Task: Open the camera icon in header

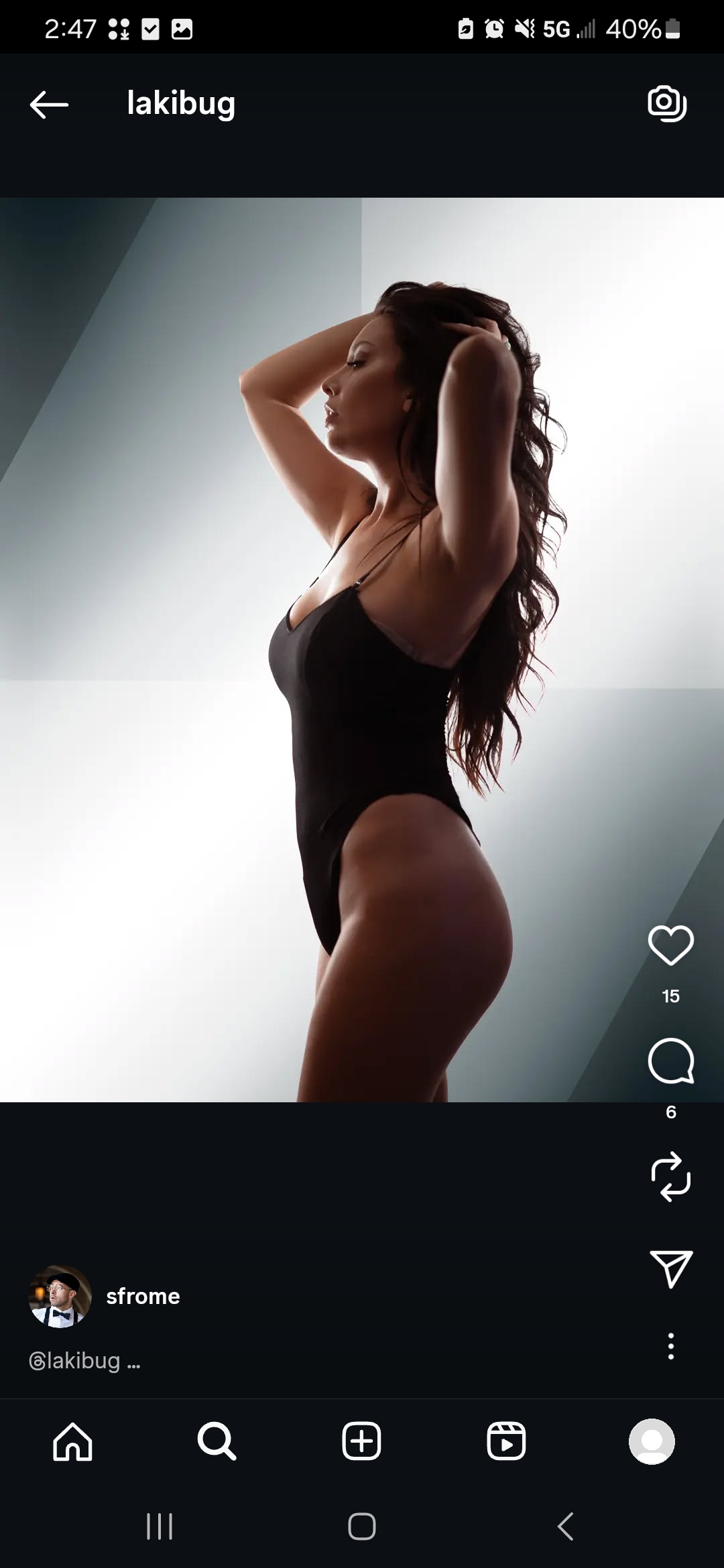Action: point(667,103)
